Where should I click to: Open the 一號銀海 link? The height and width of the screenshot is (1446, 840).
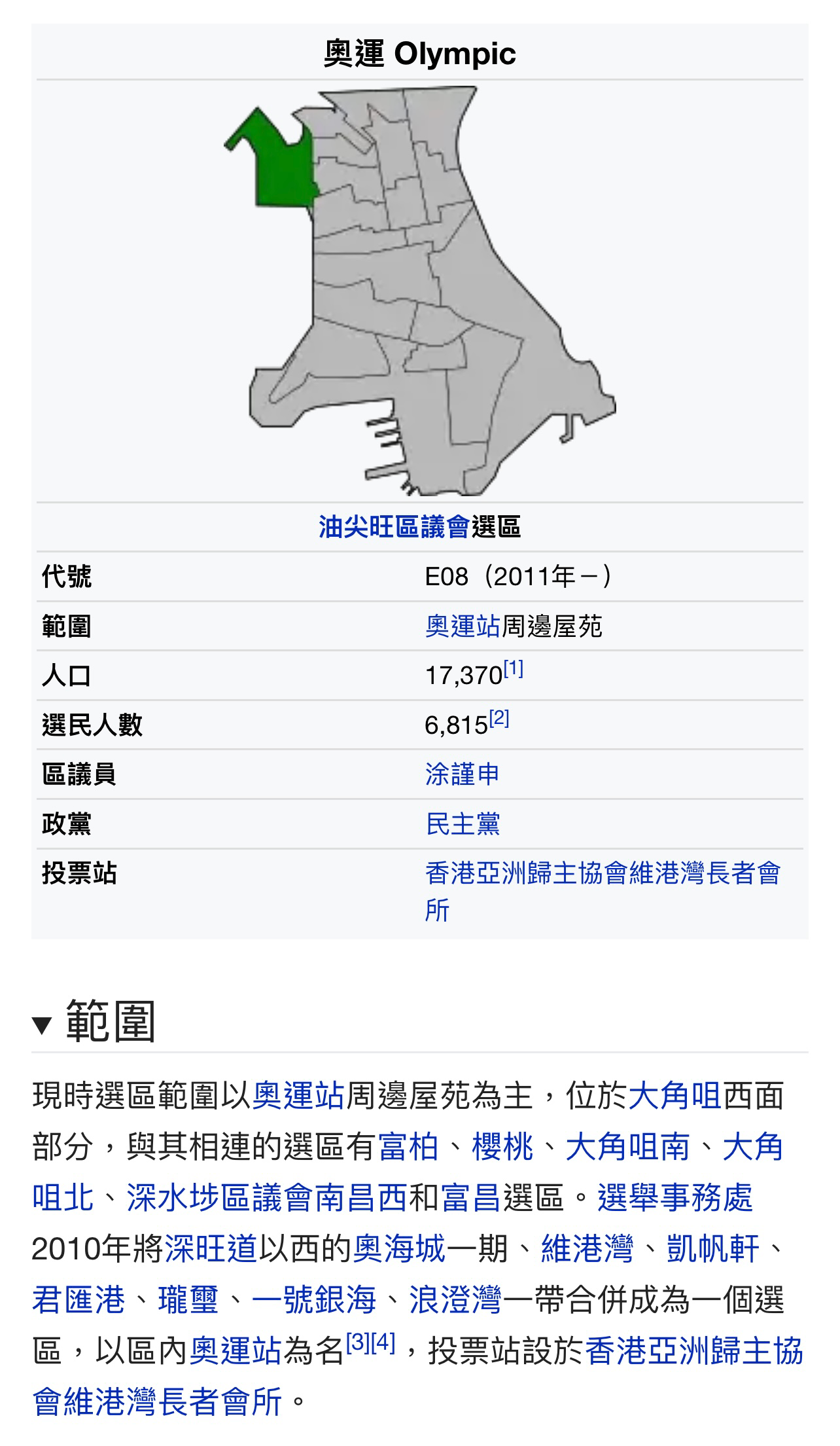pyautogui.click(x=314, y=1300)
